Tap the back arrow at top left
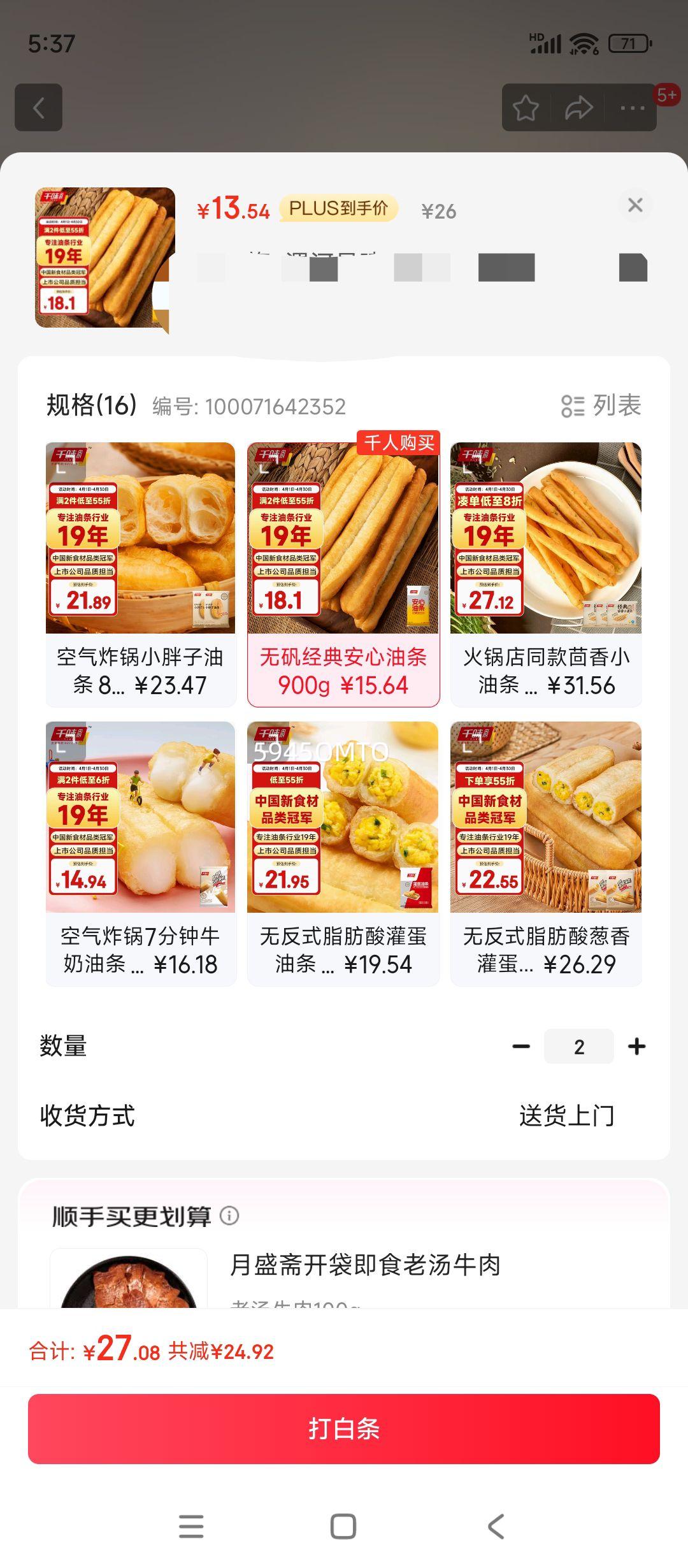This screenshot has width=688, height=1568. (x=39, y=107)
